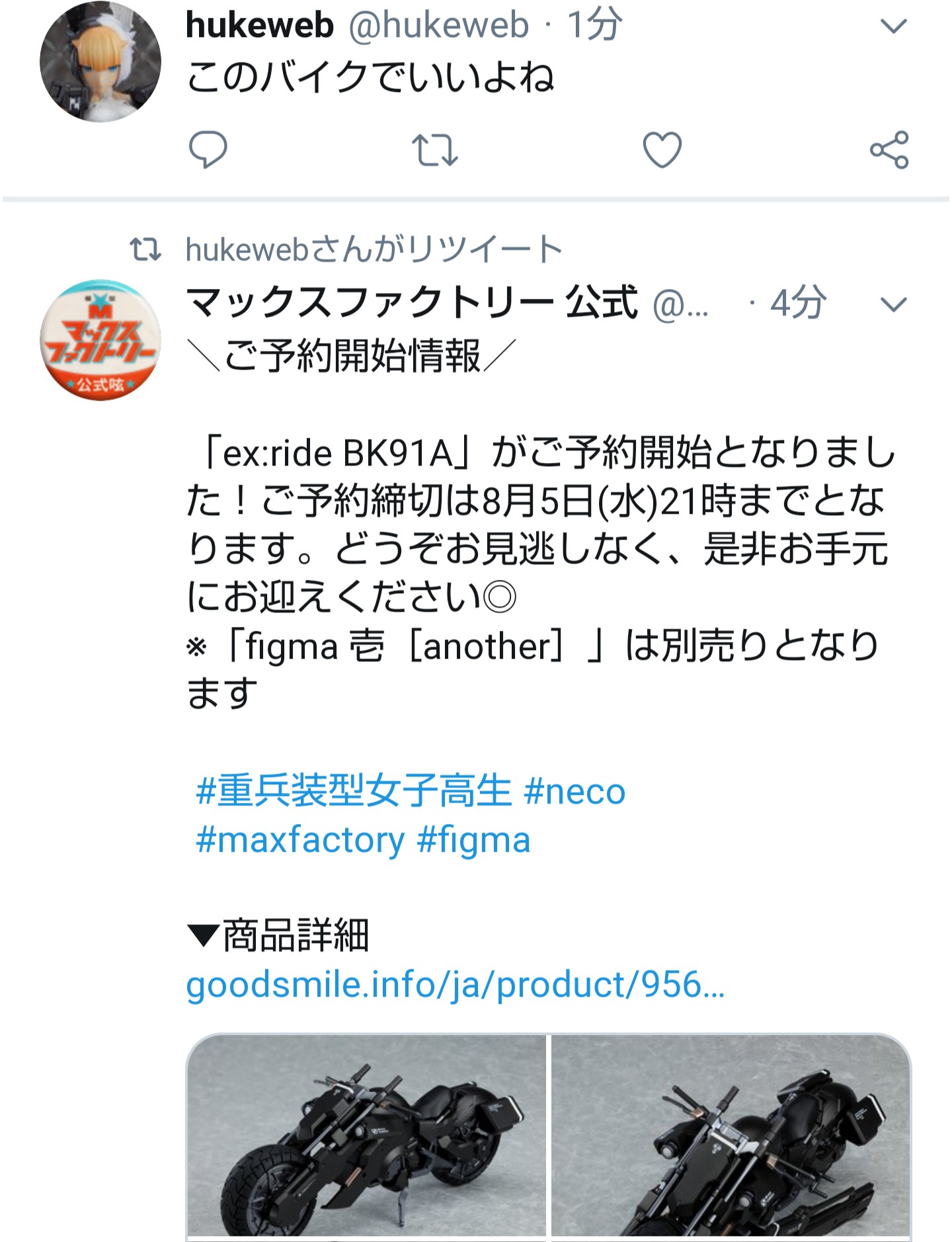Retweet hukeweb's tweet about the bike
This screenshot has height=1242, width=952.
click(434, 149)
